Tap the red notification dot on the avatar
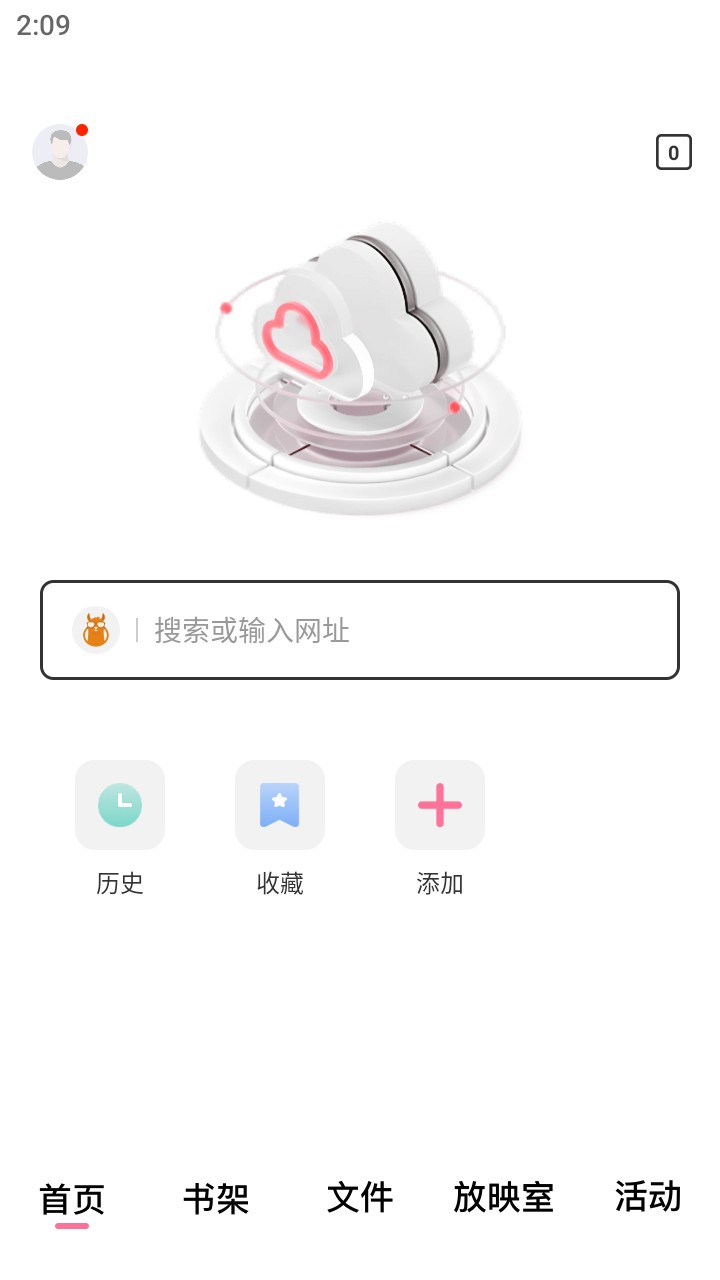The width and height of the screenshot is (720, 1280). tap(82, 130)
